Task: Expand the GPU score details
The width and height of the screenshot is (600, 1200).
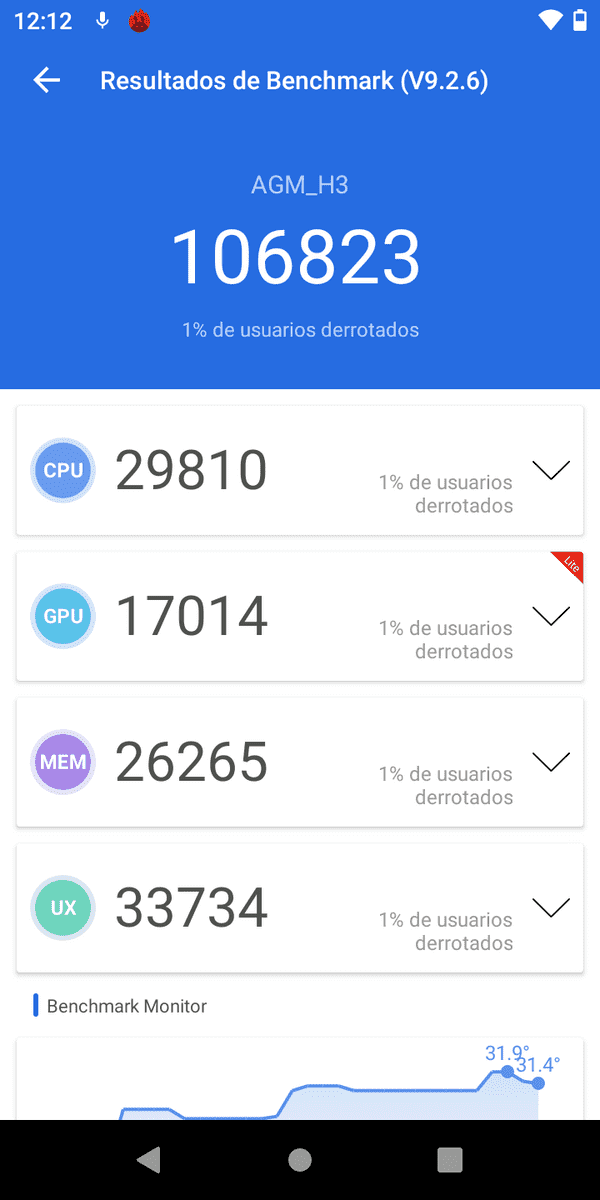Action: 551,616
